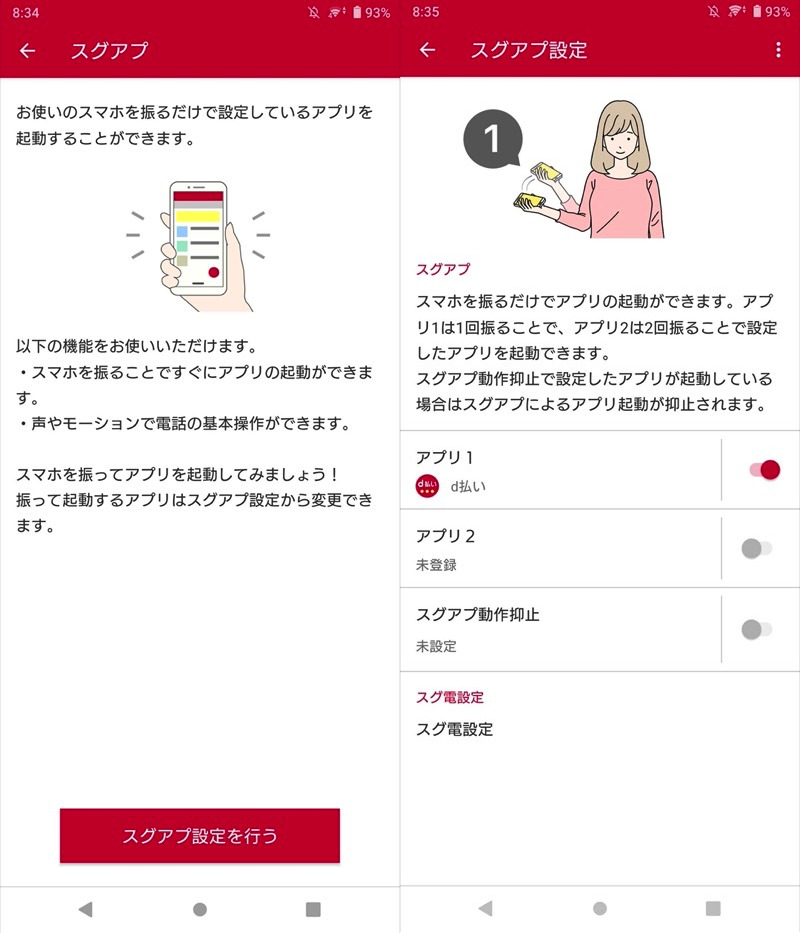Go back from the スグアプ screen
The height and width of the screenshot is (933, 800).
click(x=28, y=51)
